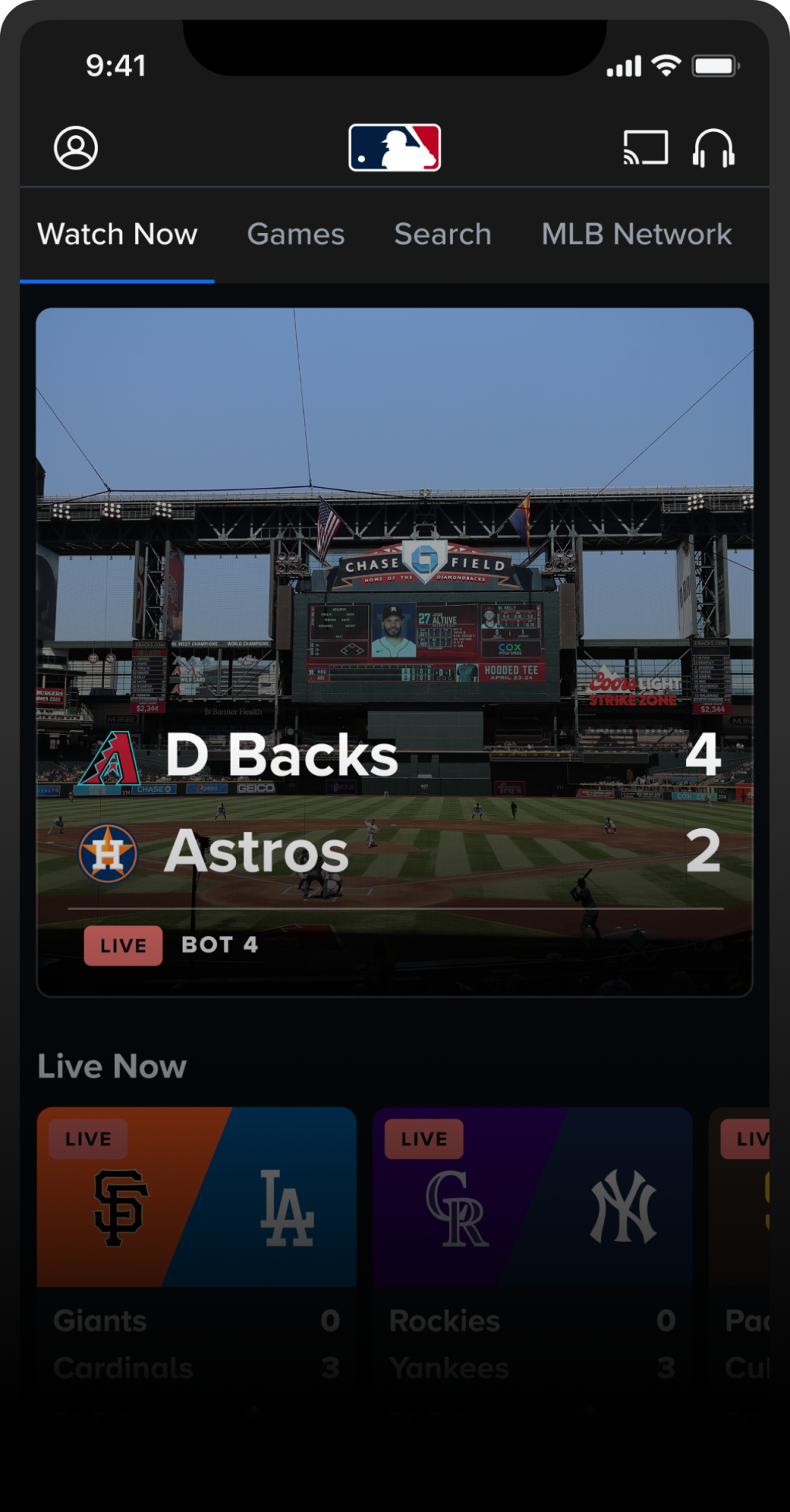Switch to the Games tab
Image resolution: width=790 pixels, height=1512 pixels.
click(295, 234)
